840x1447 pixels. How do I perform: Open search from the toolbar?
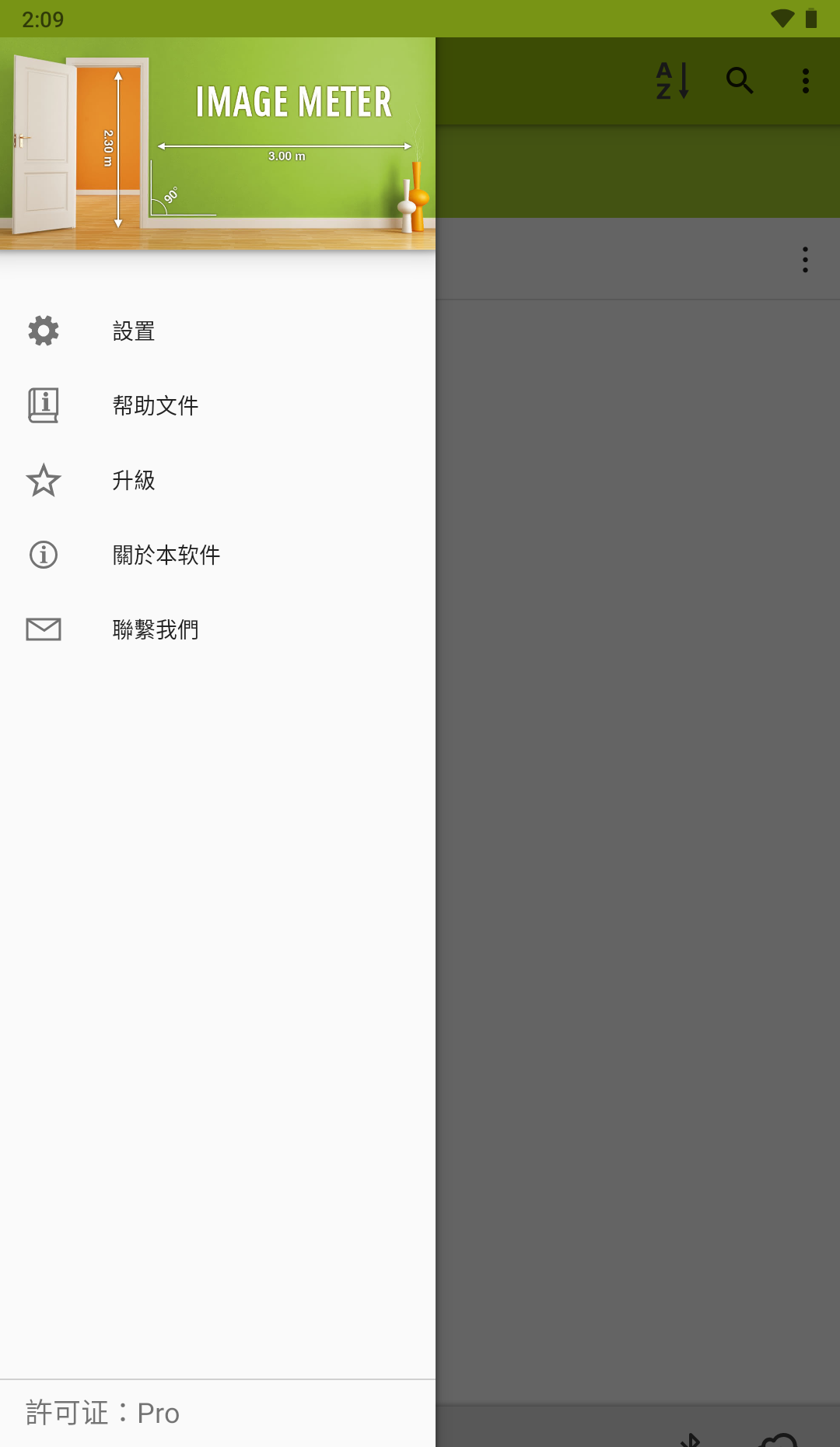pos(739,81)
